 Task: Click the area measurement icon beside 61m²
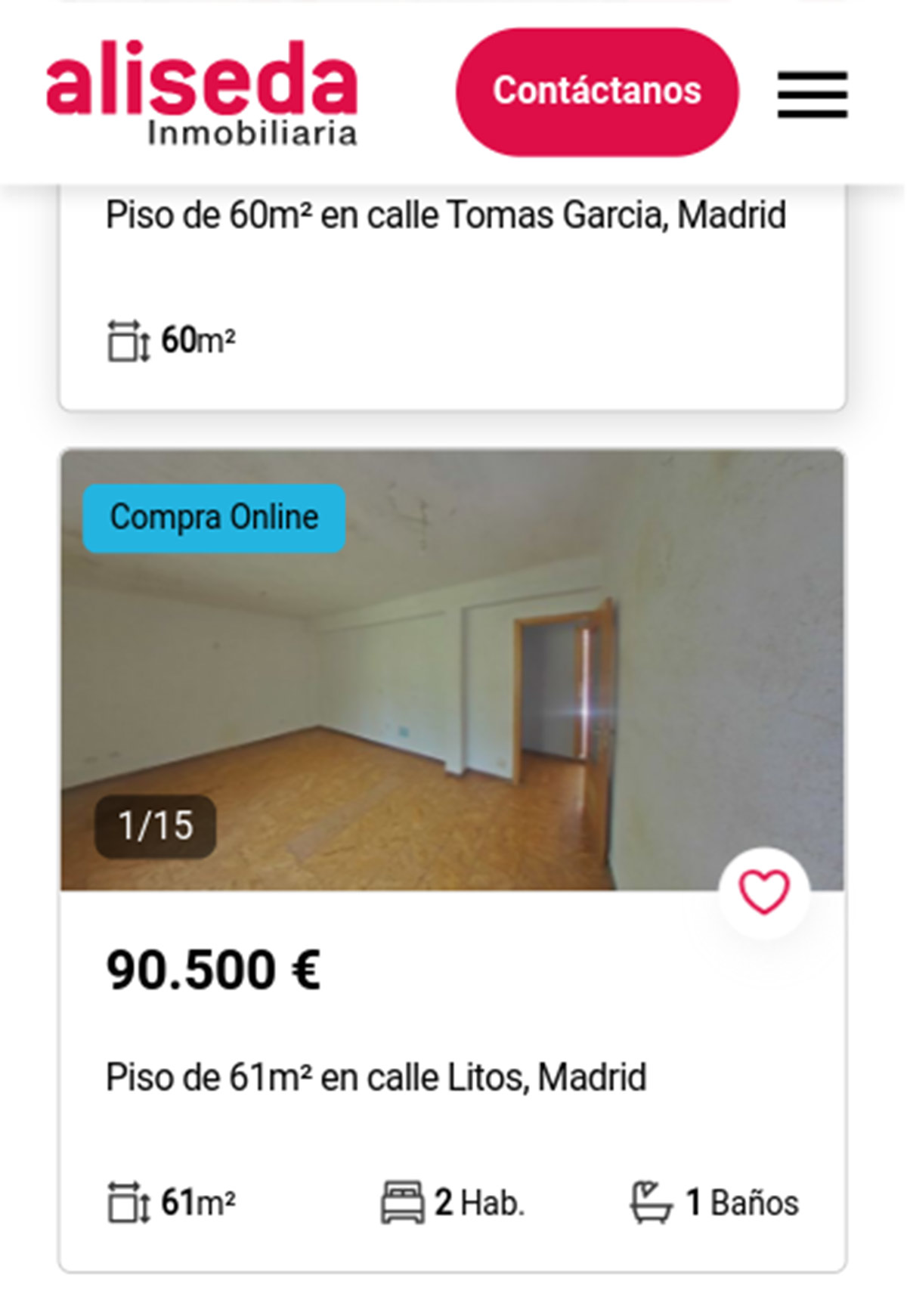[125, 1200]
